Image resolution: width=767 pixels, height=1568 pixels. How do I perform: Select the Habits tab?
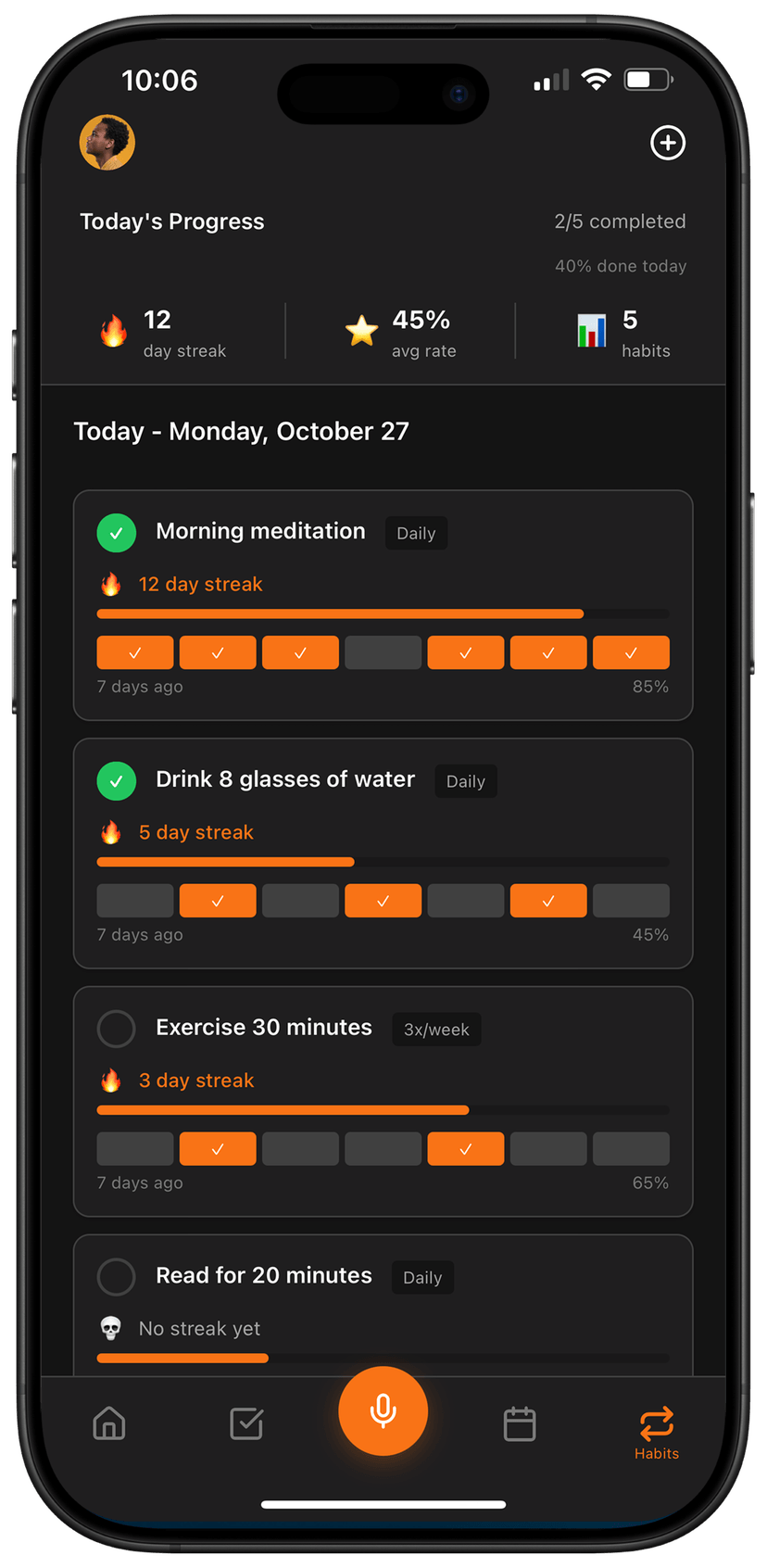pos(656,1433)
